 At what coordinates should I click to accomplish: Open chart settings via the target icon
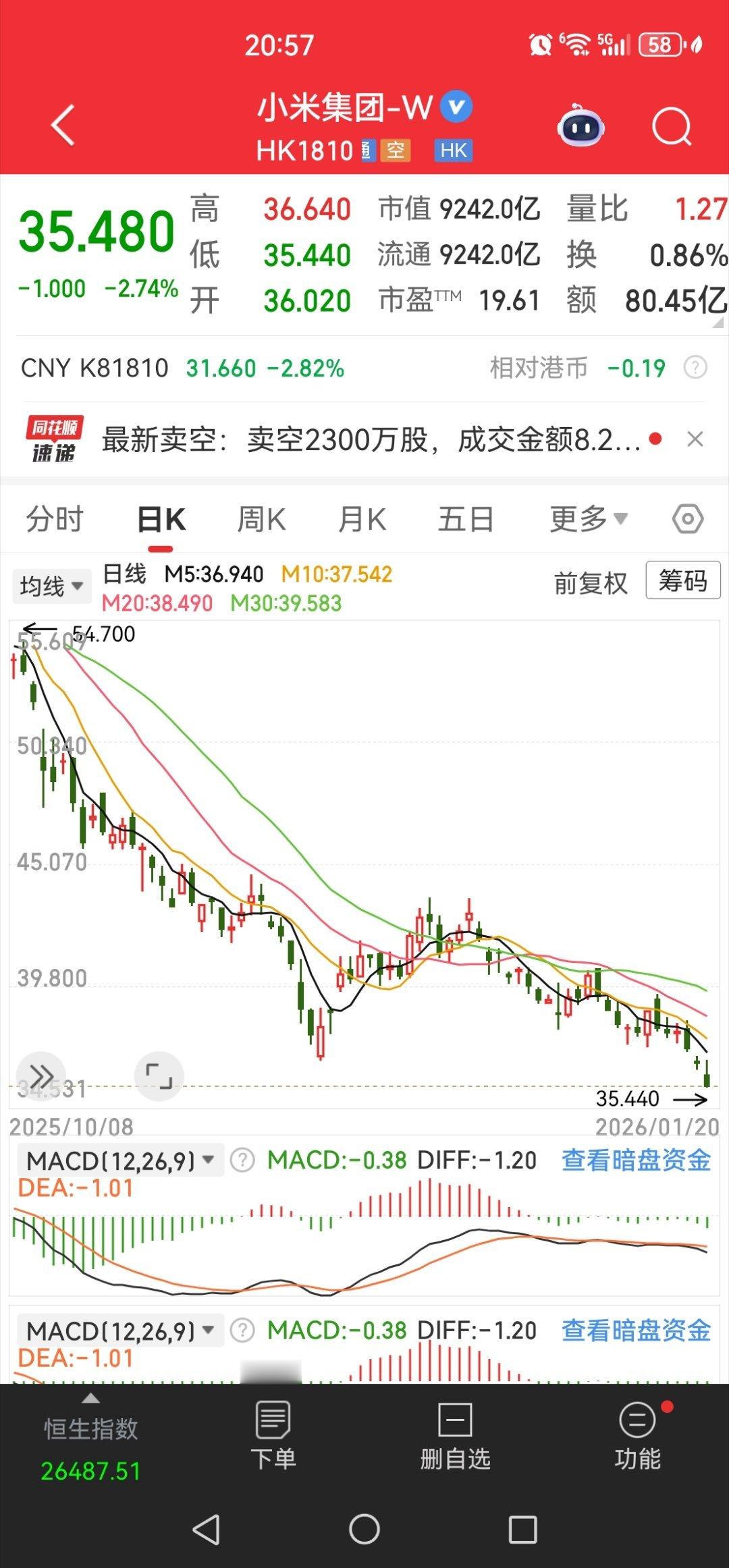[x=689, y=518]
